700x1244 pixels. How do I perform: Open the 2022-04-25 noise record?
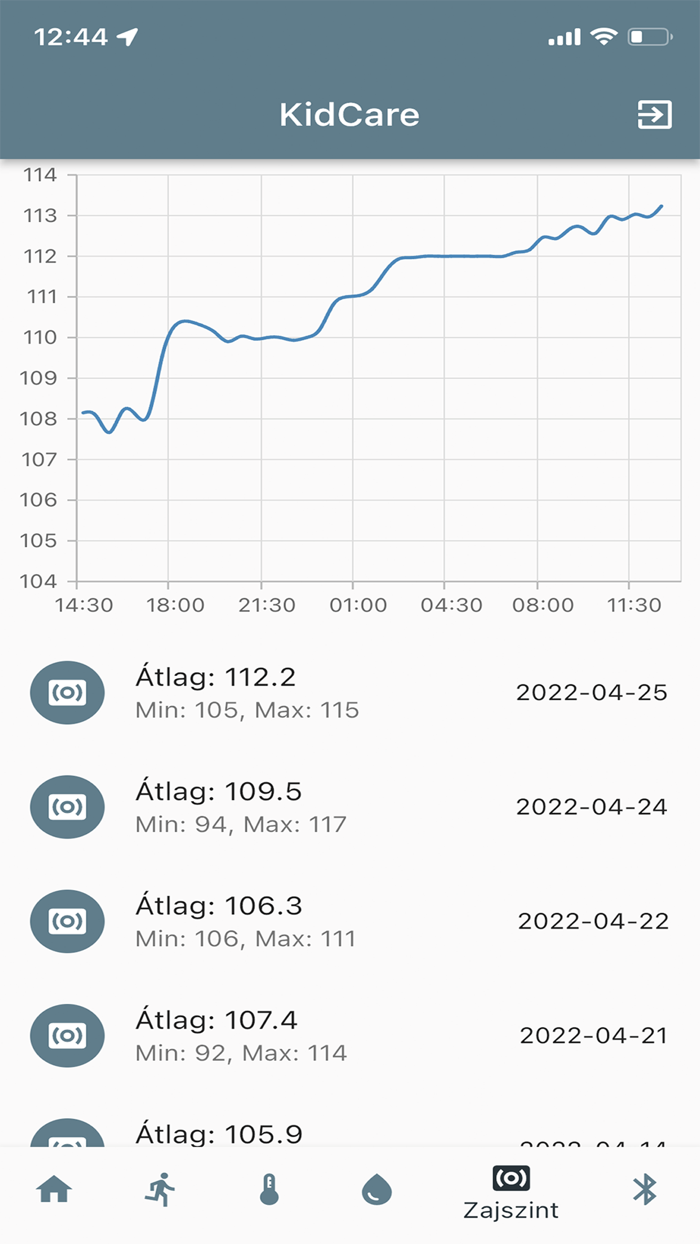coord(350,693)
